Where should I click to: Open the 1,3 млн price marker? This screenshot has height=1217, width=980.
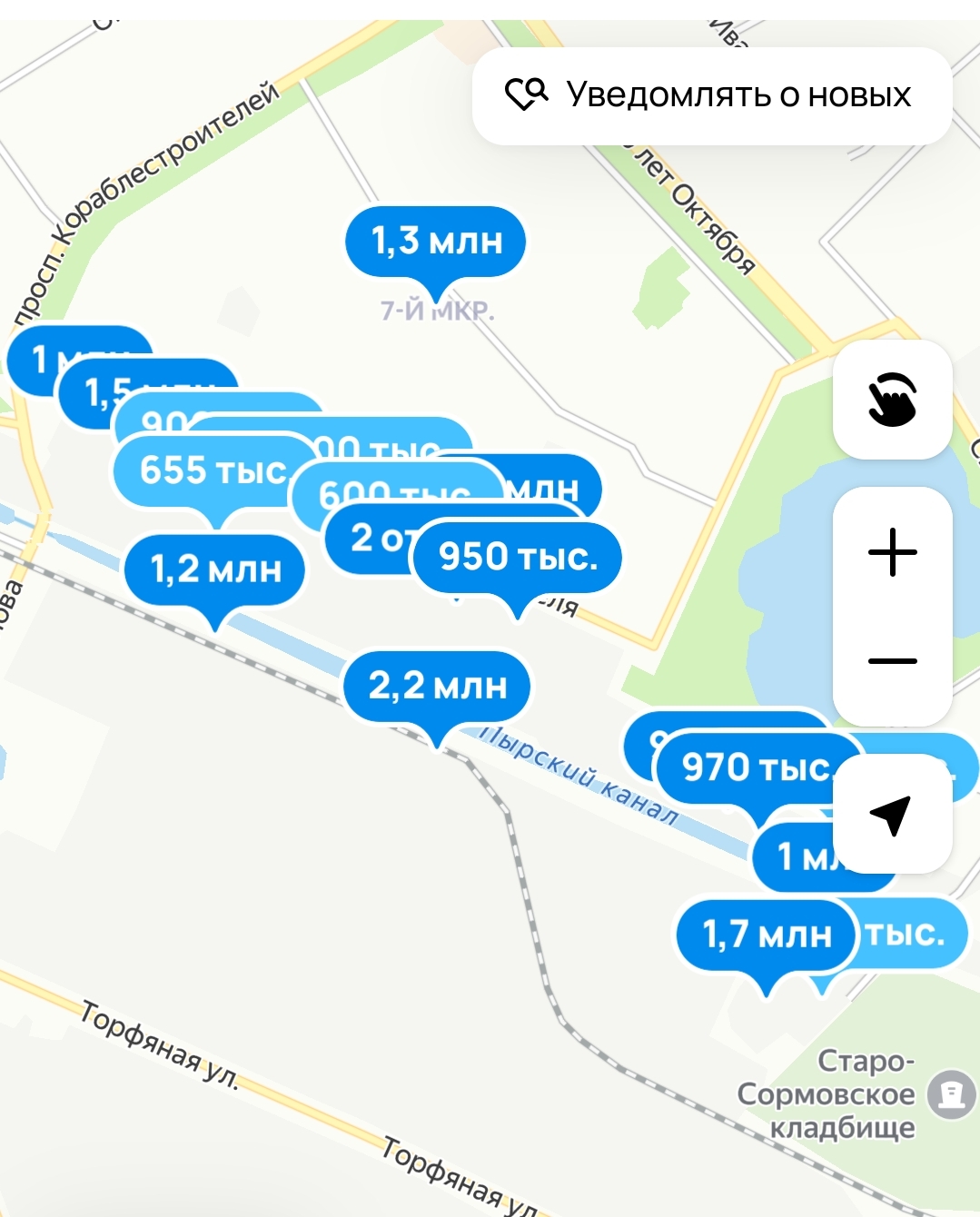pos(436,242)
